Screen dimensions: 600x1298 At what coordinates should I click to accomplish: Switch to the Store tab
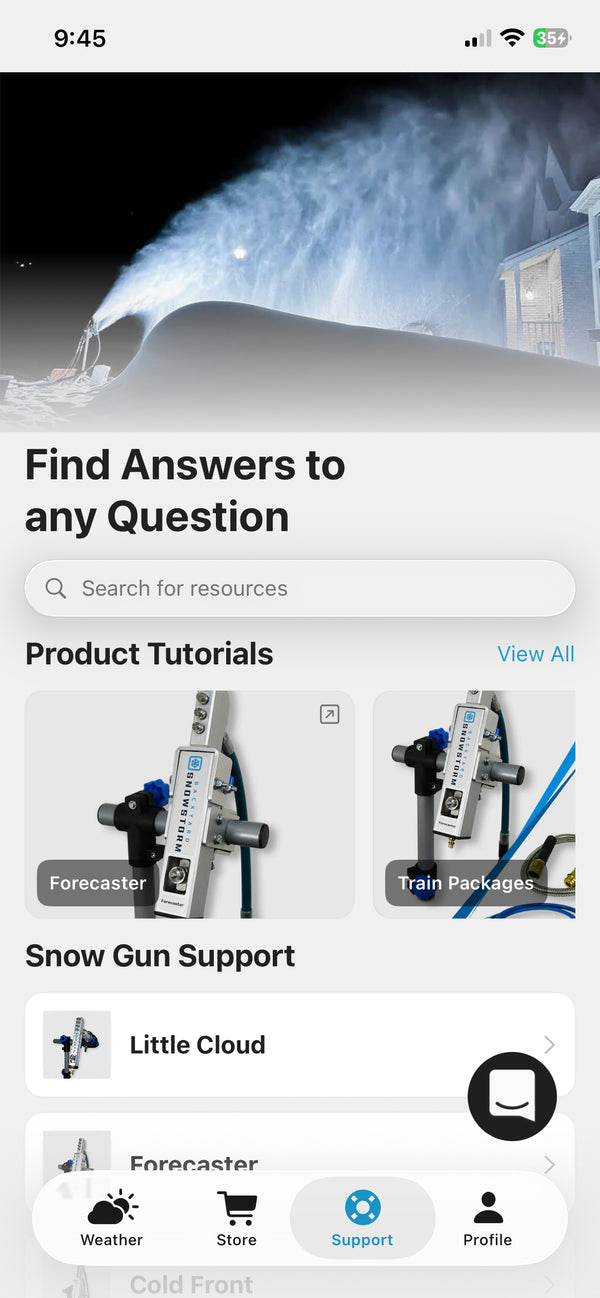tap(237, 1218)
